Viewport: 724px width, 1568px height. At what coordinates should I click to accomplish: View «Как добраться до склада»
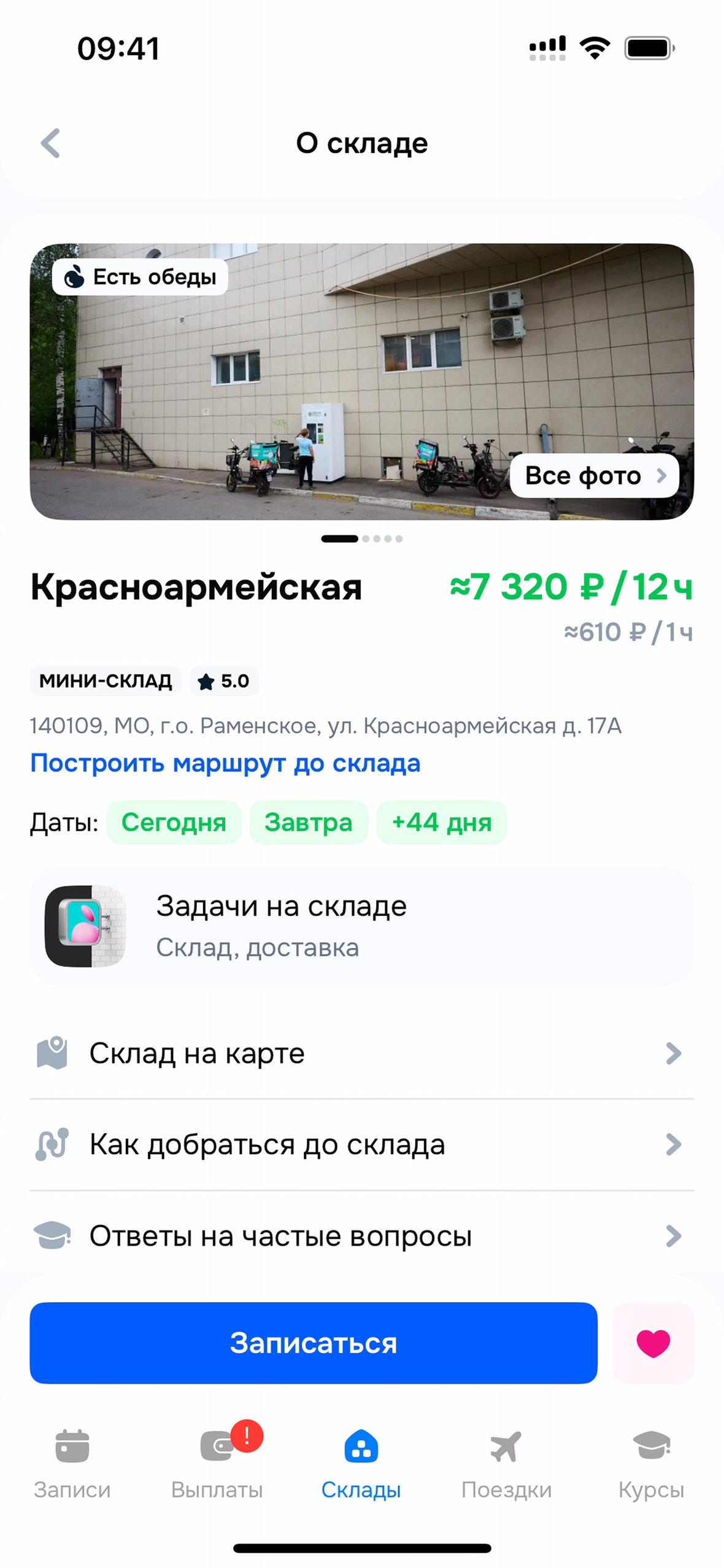pyautogui.click(x=361, y=1144)
